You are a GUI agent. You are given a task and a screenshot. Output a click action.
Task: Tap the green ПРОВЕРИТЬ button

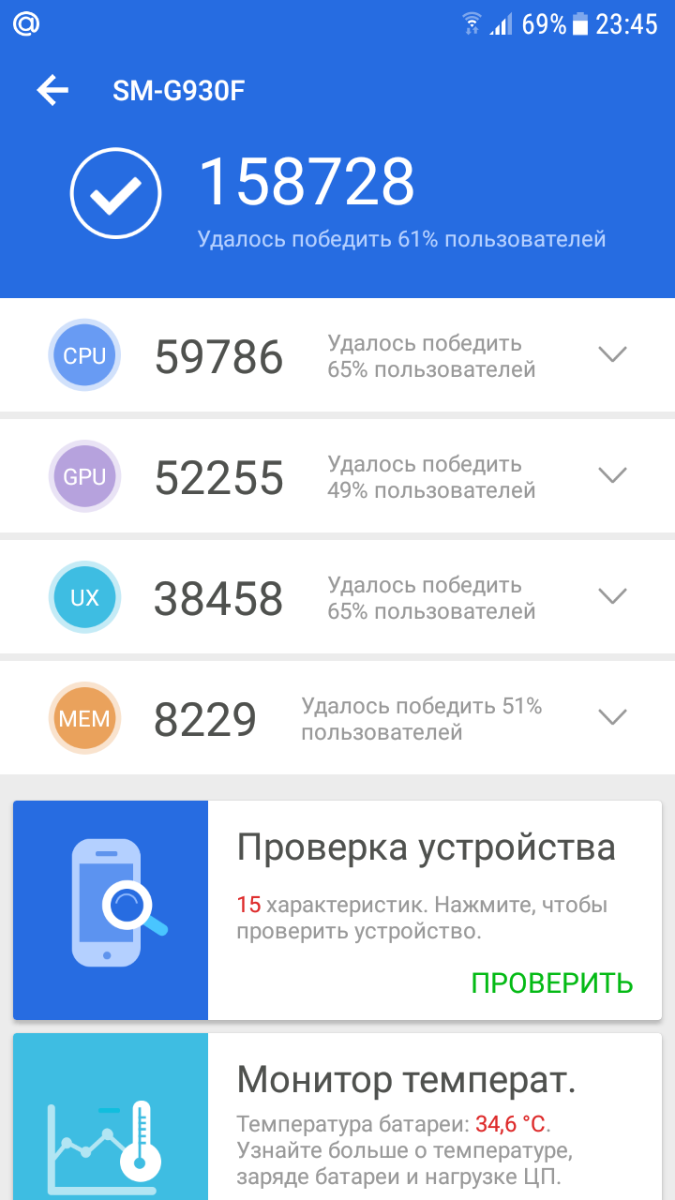[x=552, y=983]
